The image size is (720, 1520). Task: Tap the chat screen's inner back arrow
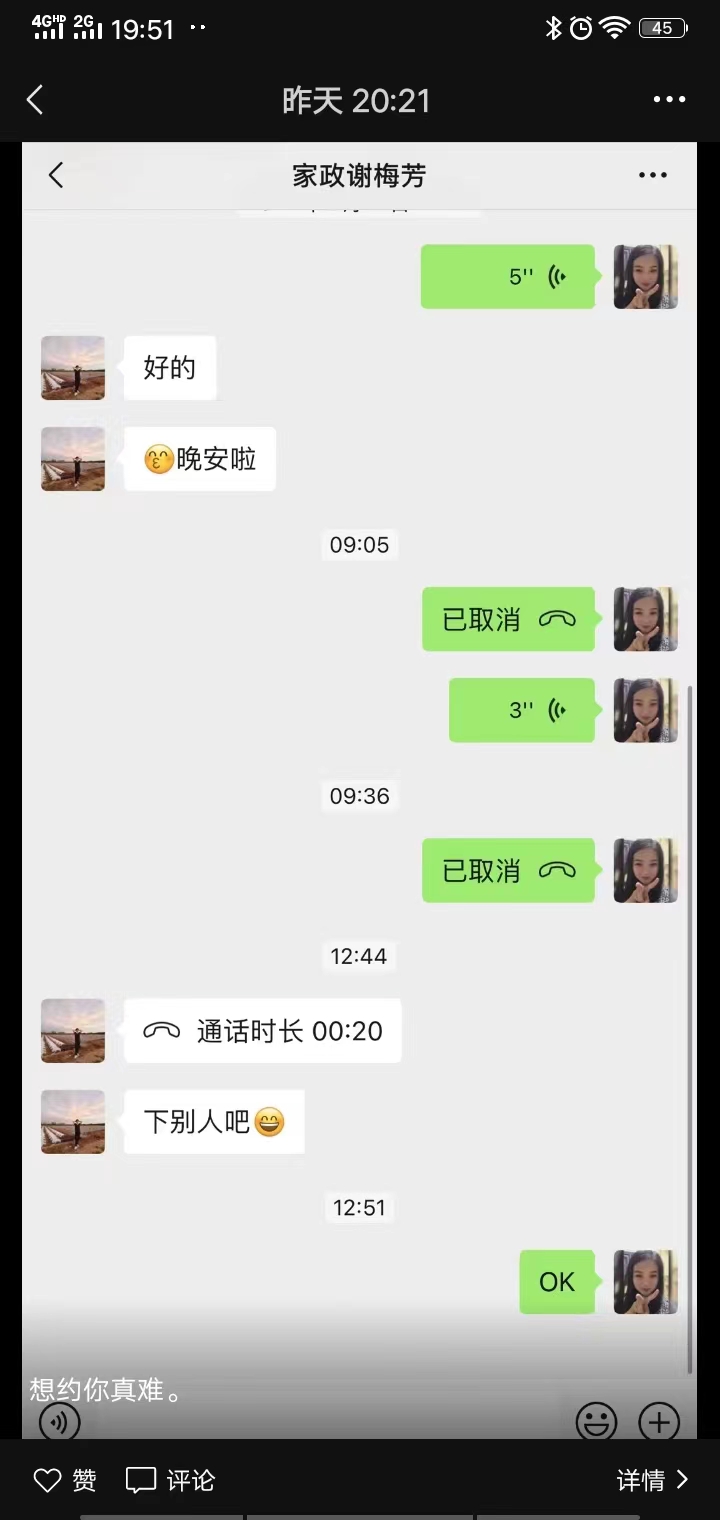(x=56, y=175)
